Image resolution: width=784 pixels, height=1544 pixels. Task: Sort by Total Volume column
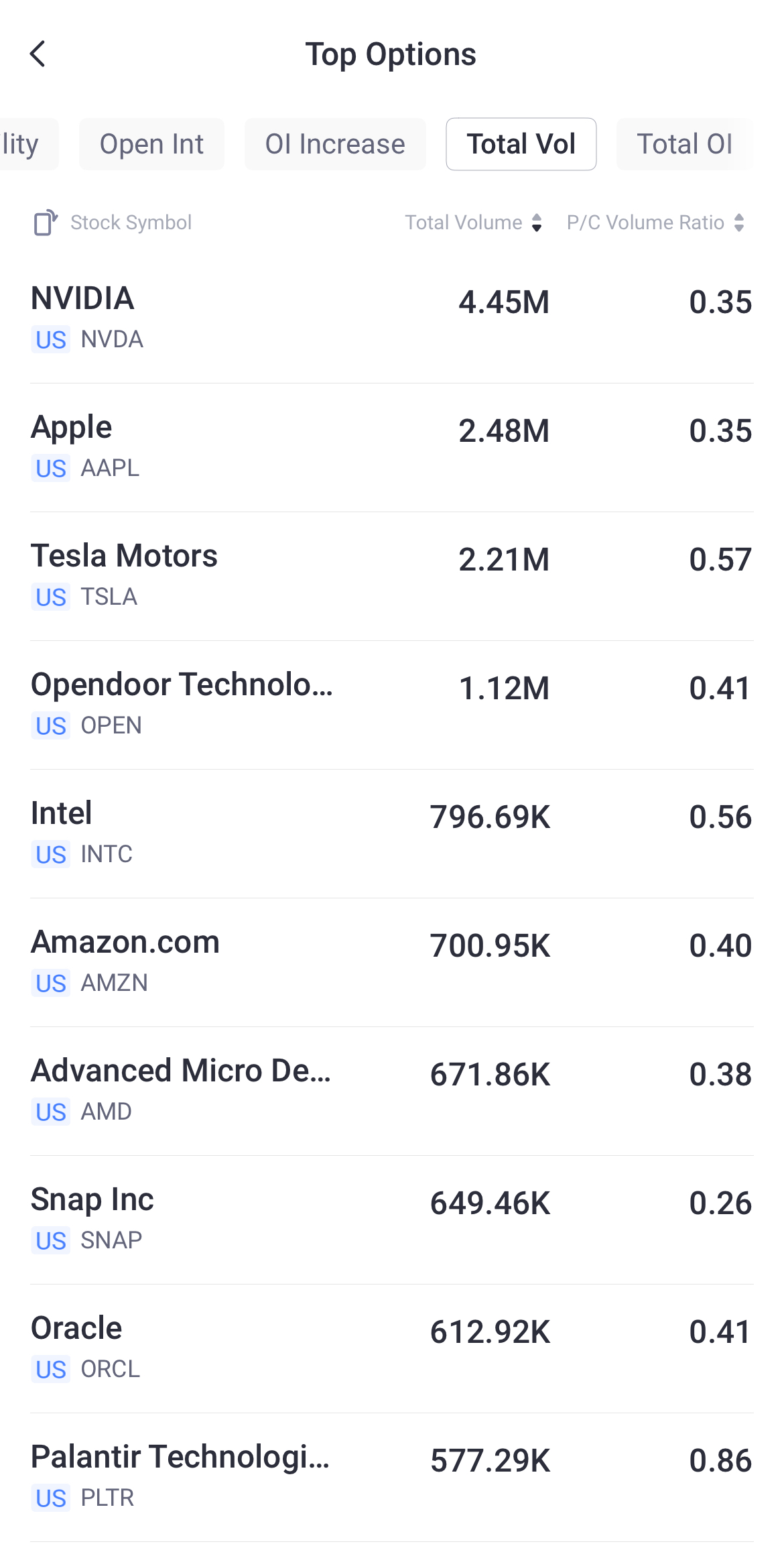[474, 223]
